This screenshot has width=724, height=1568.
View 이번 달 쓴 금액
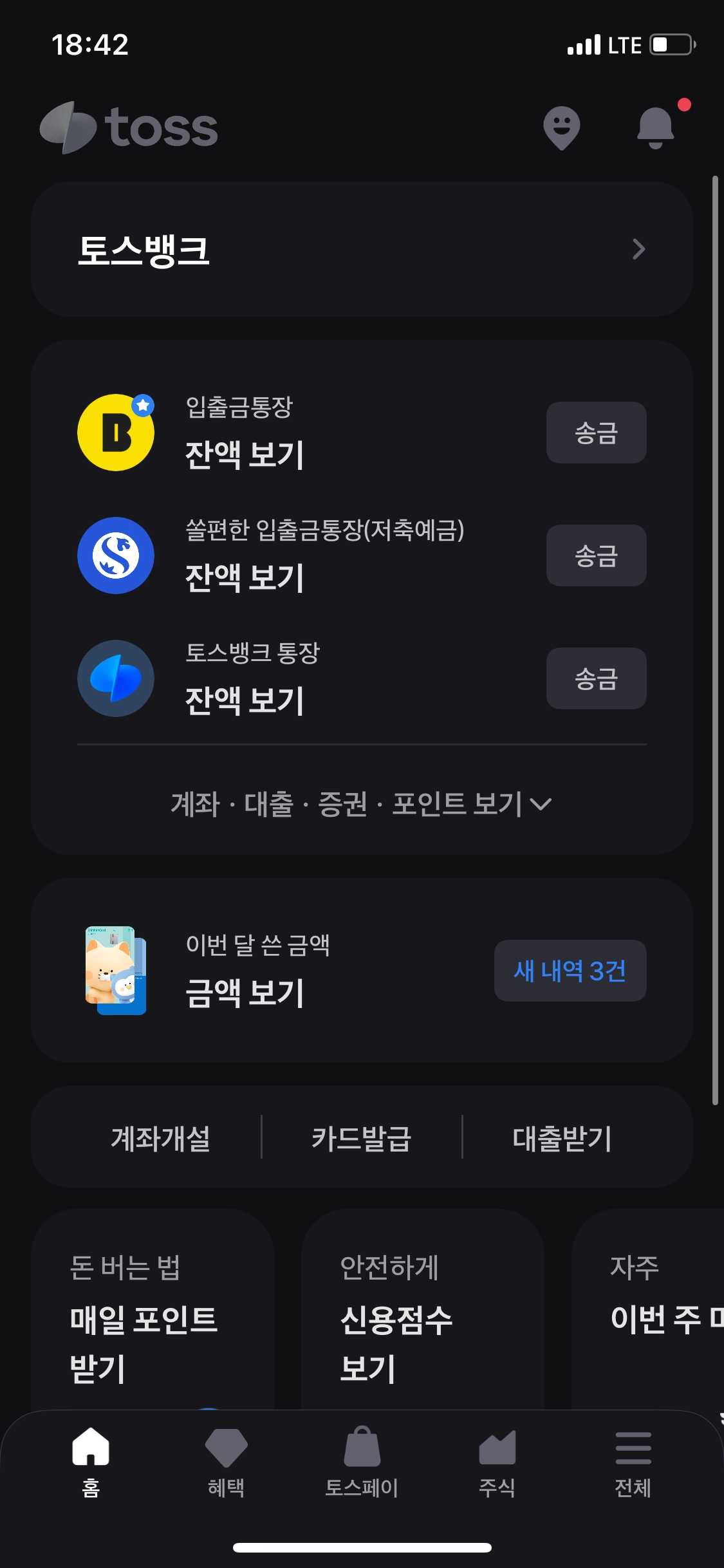245,992
